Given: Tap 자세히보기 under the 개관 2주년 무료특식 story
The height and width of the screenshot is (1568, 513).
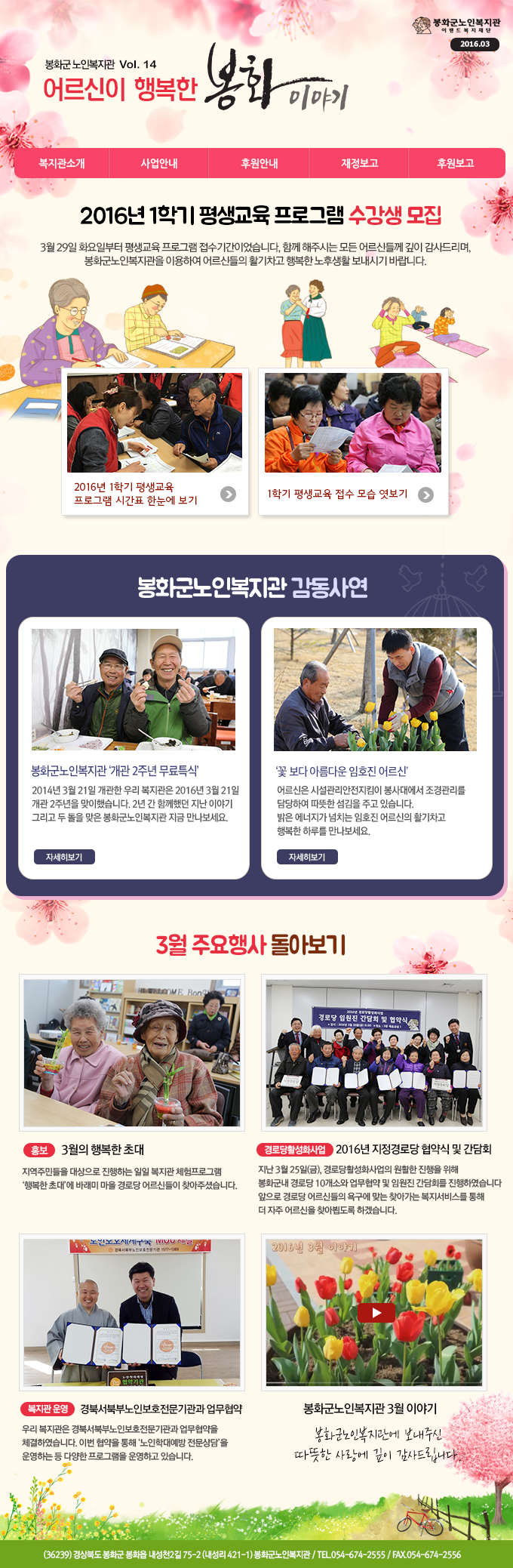Looking at the screenshot, I should pos(64,857).
